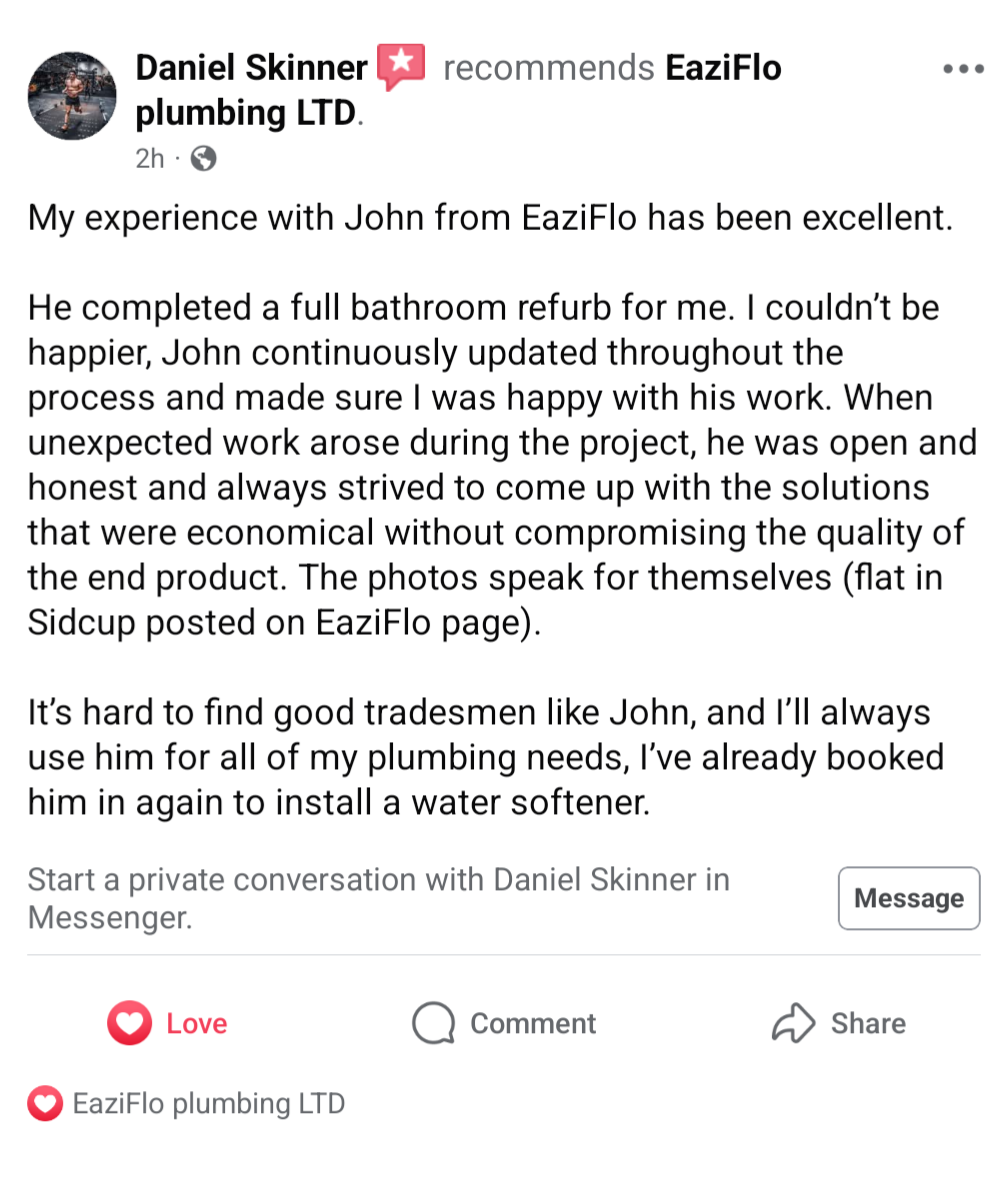Comment on this recommendation
This screenshot has height=1192, width=1008.
[x=504, y=1023]
